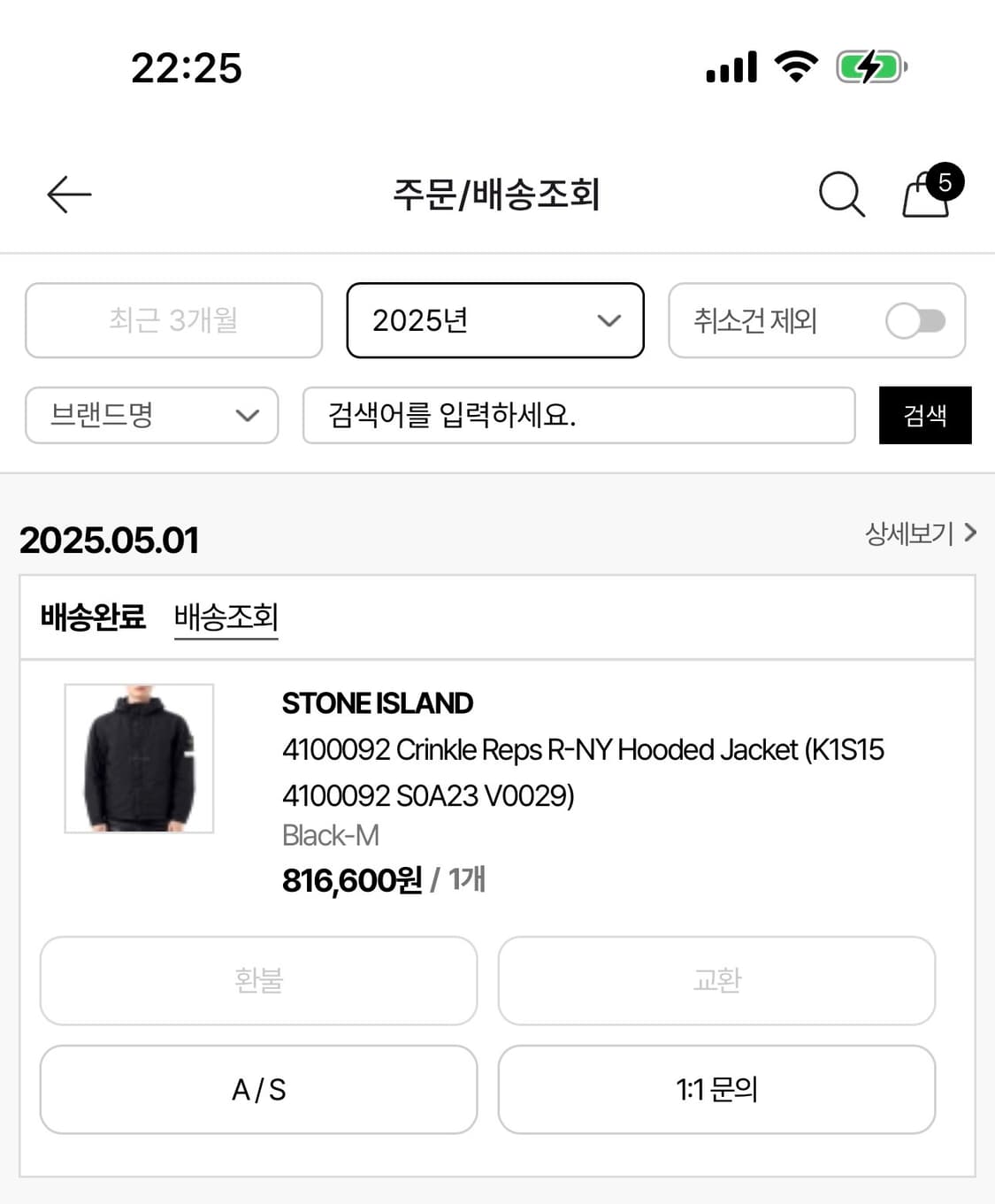
Task: Tap the back arrow to go back
Action: (x=68, y=195)
